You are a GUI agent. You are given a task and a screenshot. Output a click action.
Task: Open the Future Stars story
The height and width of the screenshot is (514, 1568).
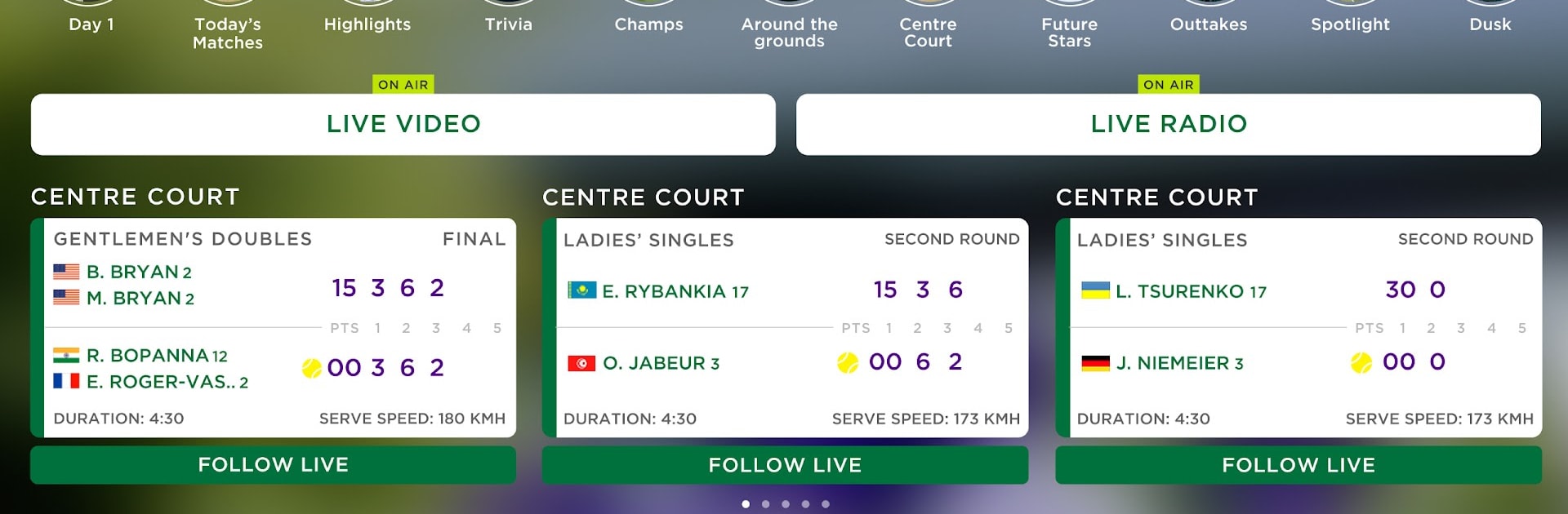[1069, 33]
